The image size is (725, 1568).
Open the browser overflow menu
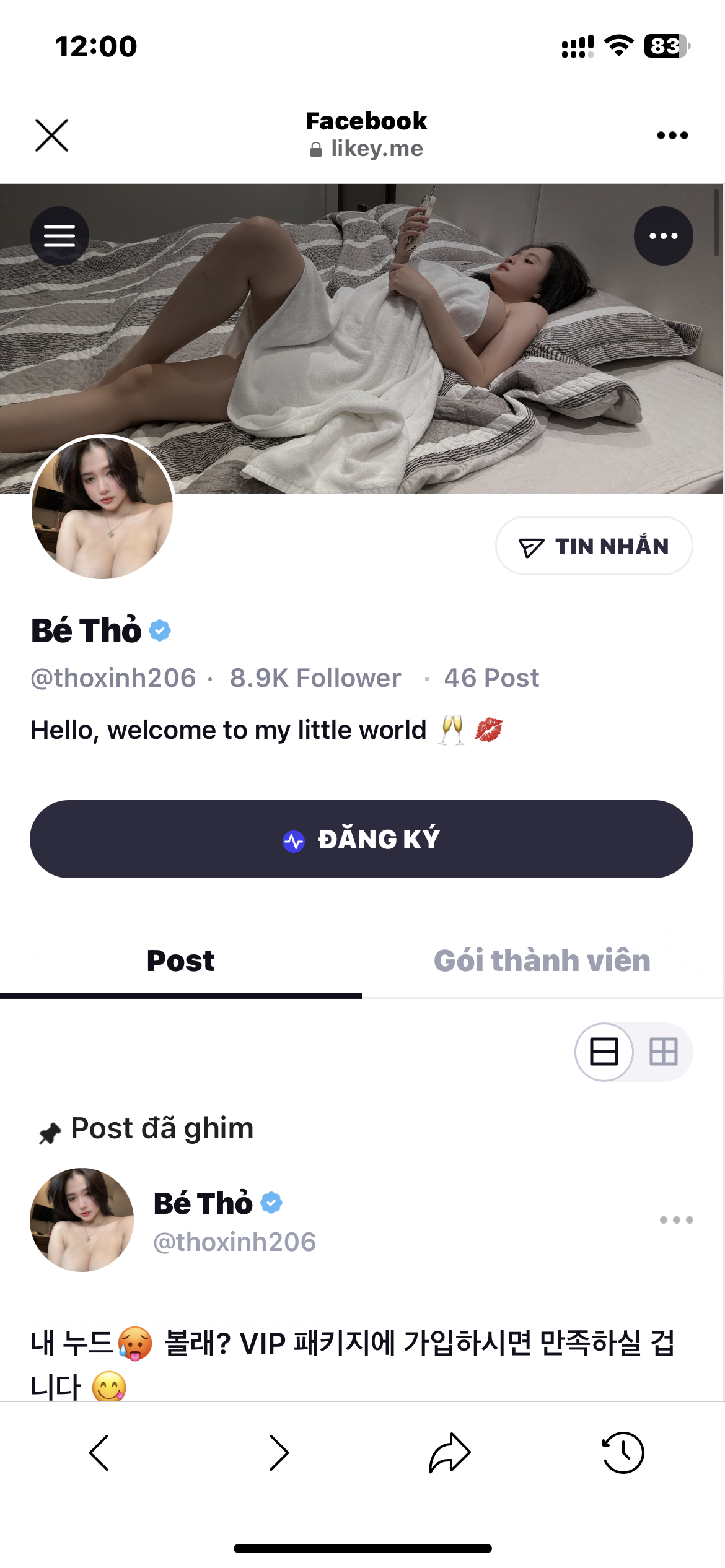(672, 135)
